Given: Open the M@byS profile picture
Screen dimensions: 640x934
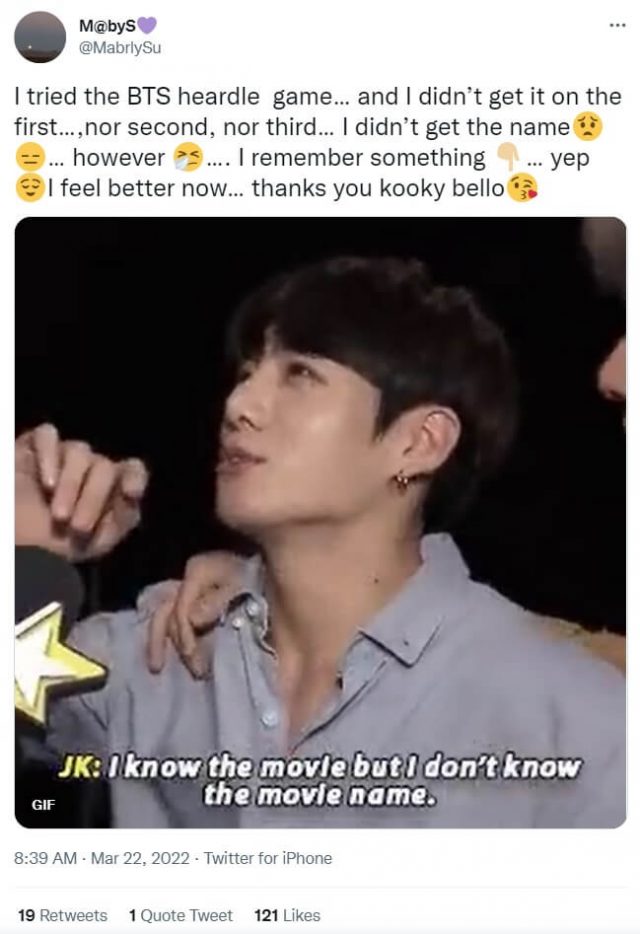Looking at the screenshot, I should 41,37.
